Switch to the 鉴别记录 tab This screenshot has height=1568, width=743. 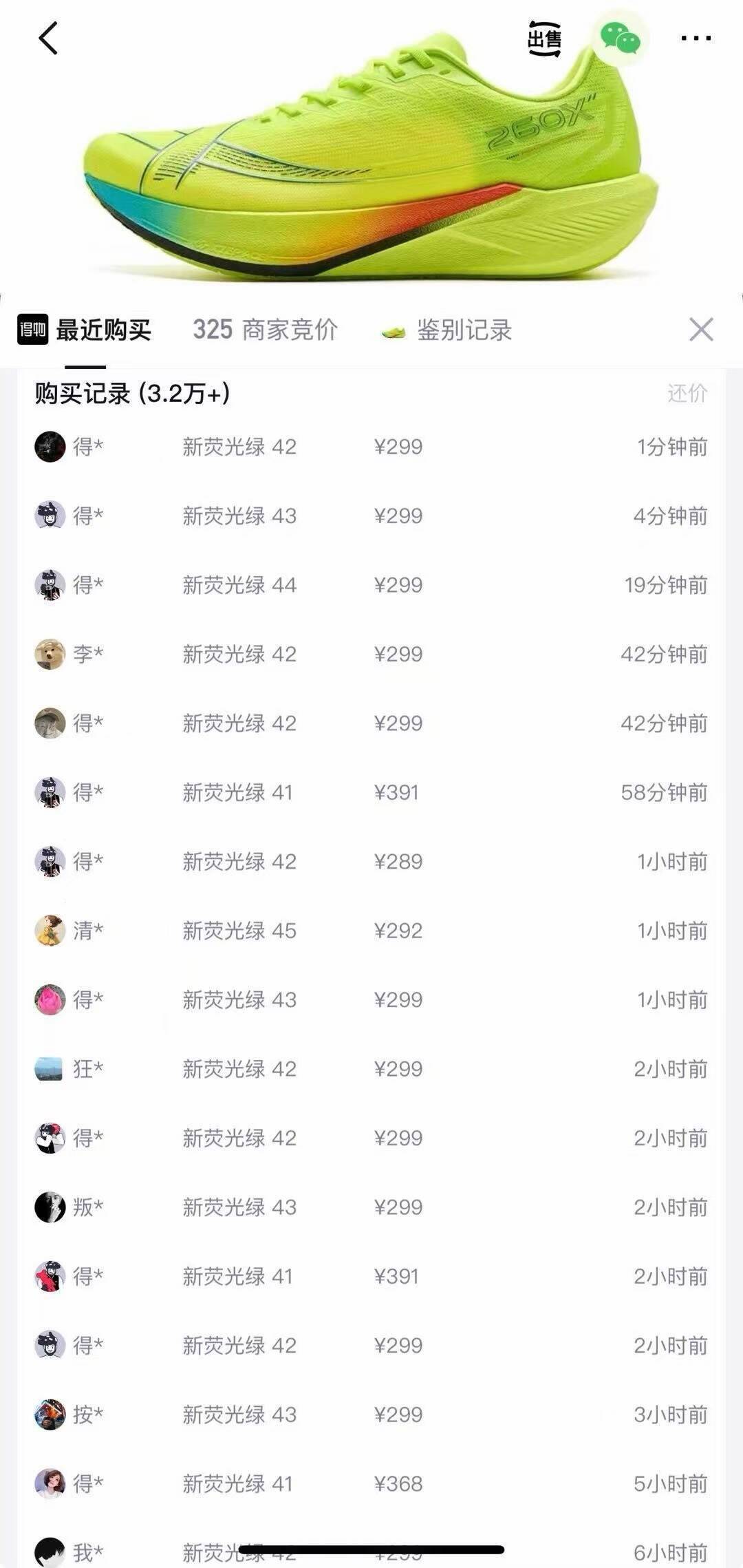coord(446,330)
